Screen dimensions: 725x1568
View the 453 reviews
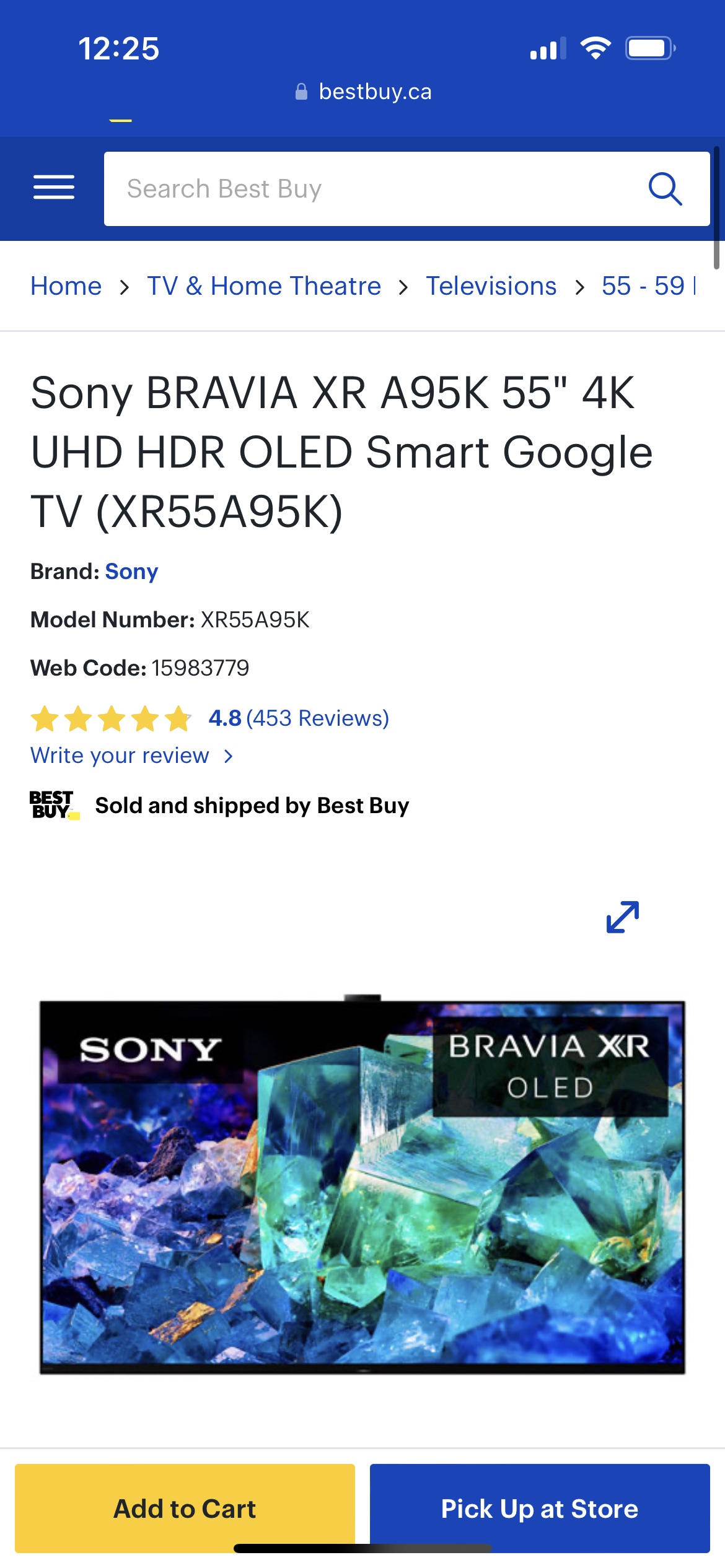tap(317, 718)
